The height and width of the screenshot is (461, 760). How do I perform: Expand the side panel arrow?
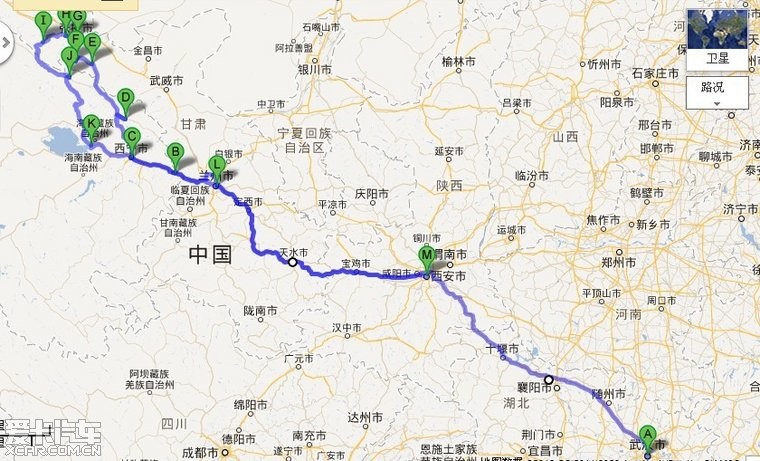click(x=4, y=43)
